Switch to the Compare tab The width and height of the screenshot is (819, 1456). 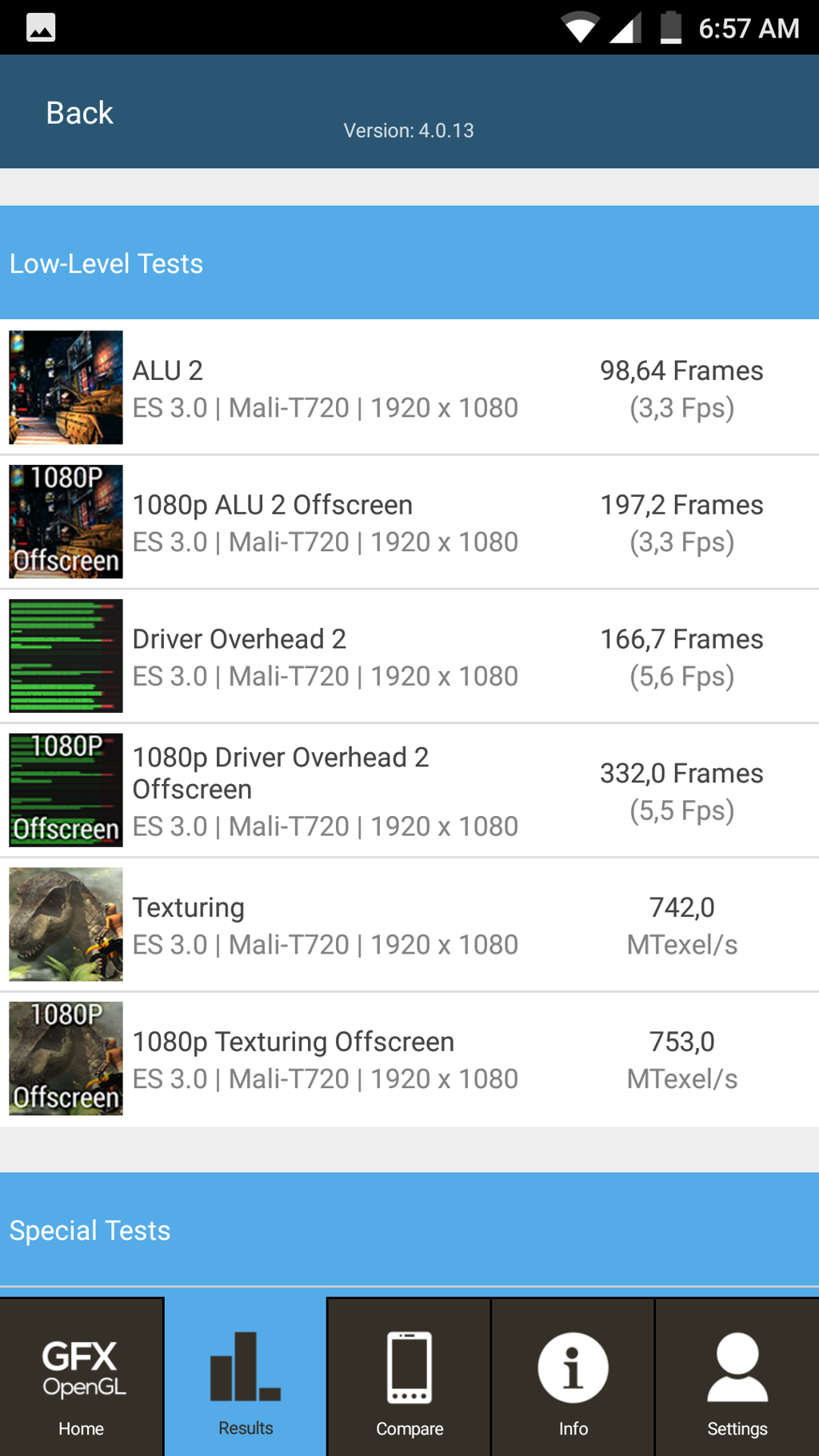409,1378
